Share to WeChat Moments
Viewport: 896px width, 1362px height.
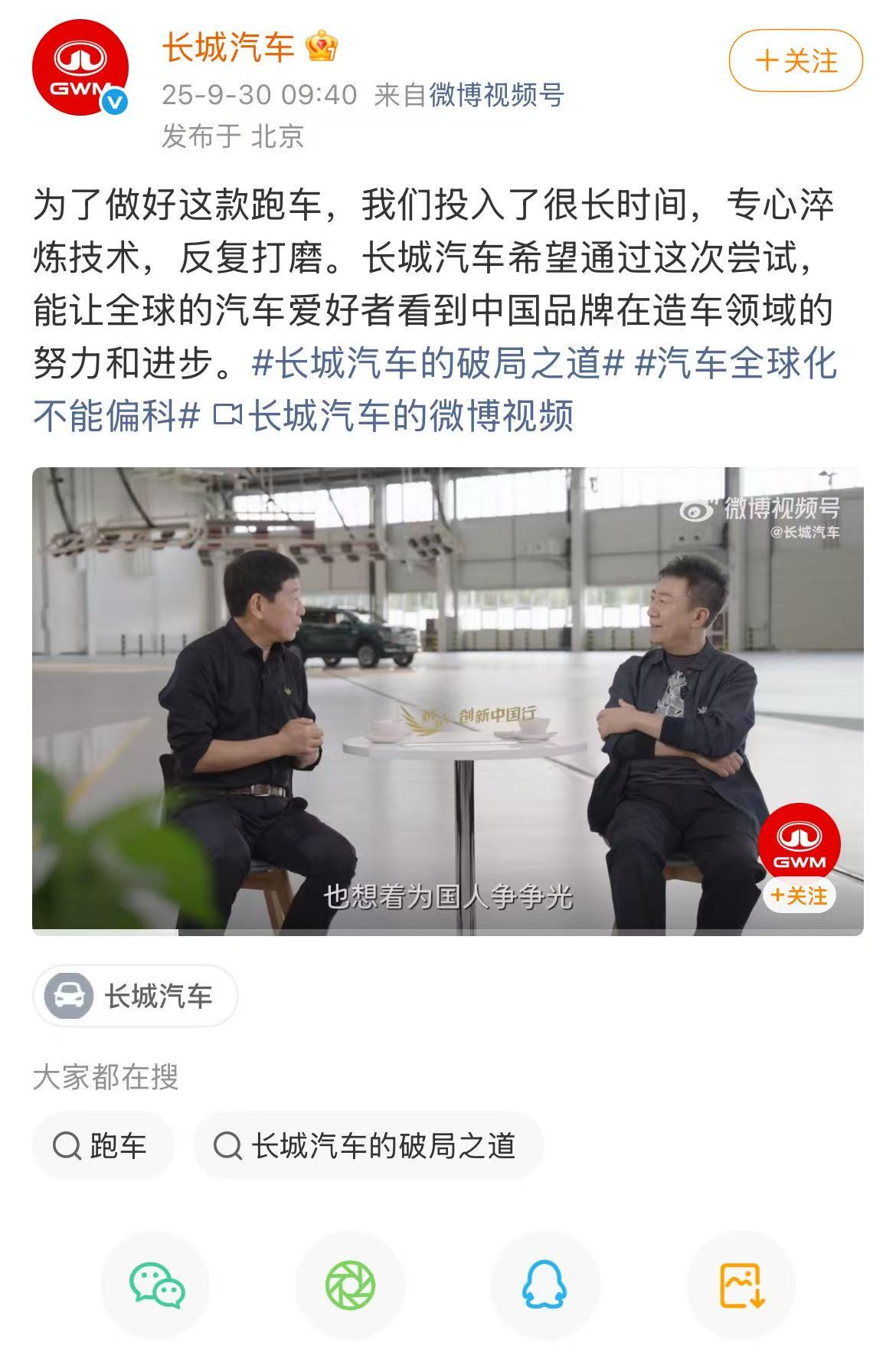pyautogui.click(x=350, y=1285)
